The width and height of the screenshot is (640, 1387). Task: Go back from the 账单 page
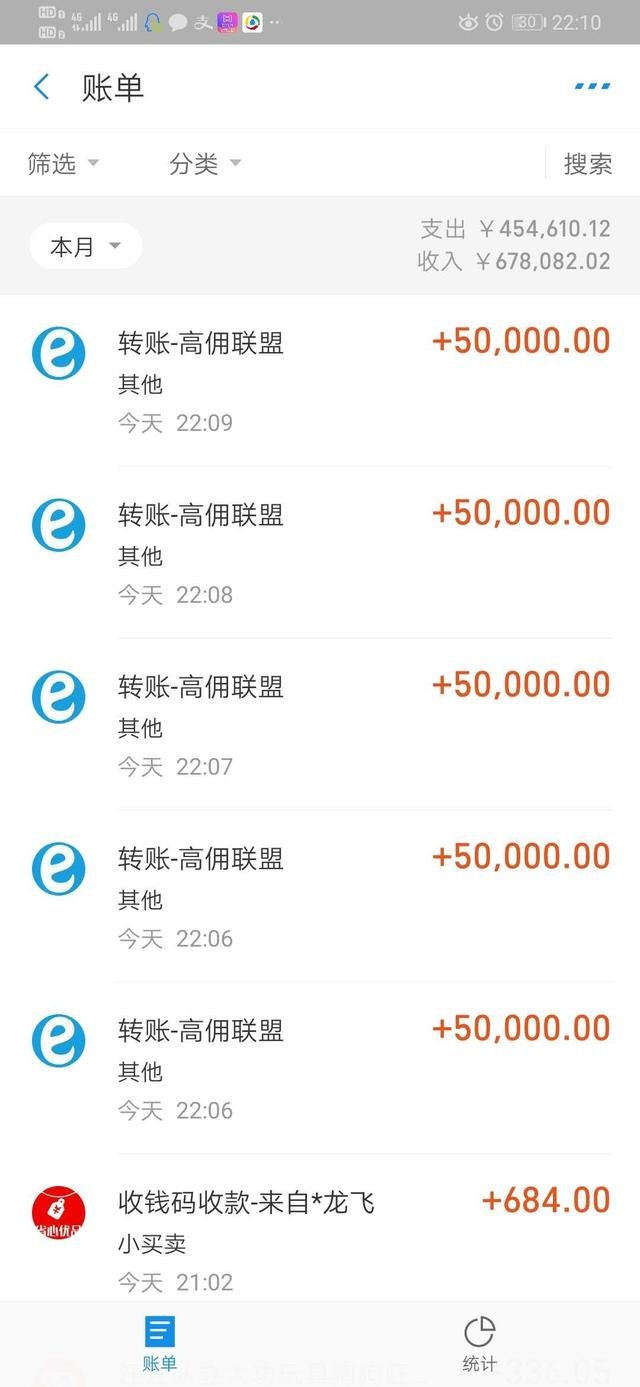[x=41, y=87]
